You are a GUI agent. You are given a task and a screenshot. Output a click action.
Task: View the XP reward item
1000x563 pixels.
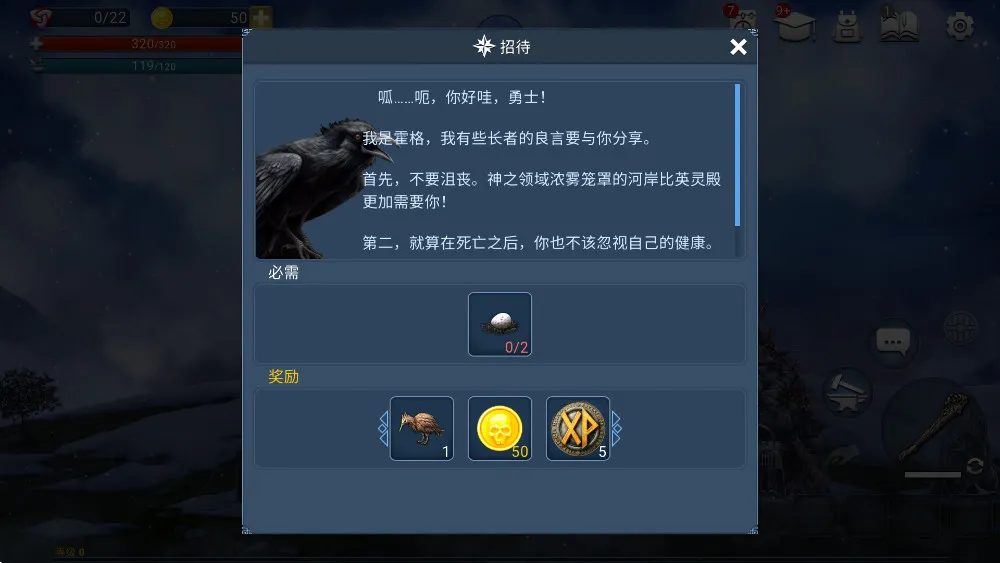(578, 428)
